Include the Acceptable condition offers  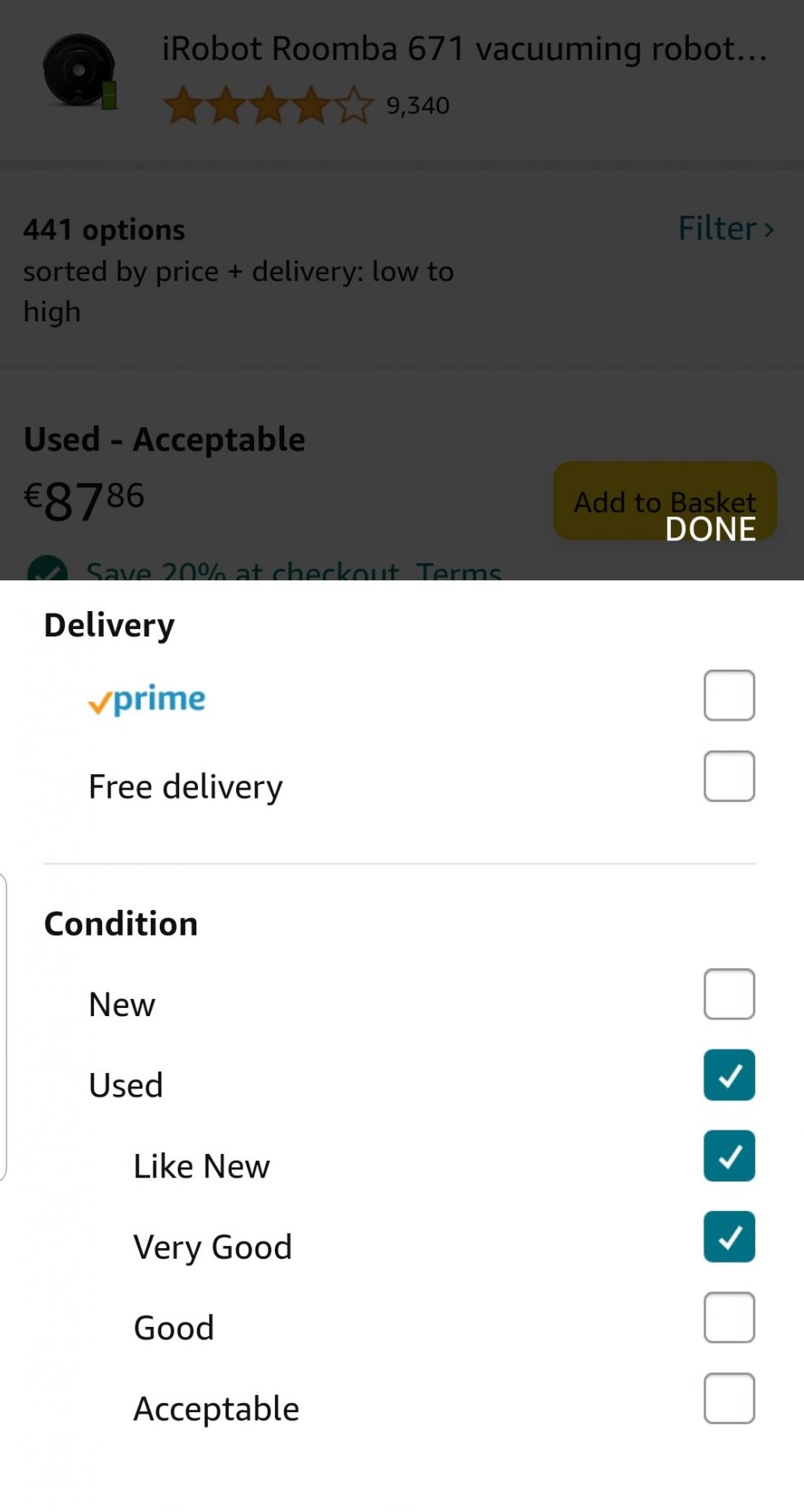coord(729,1398)
